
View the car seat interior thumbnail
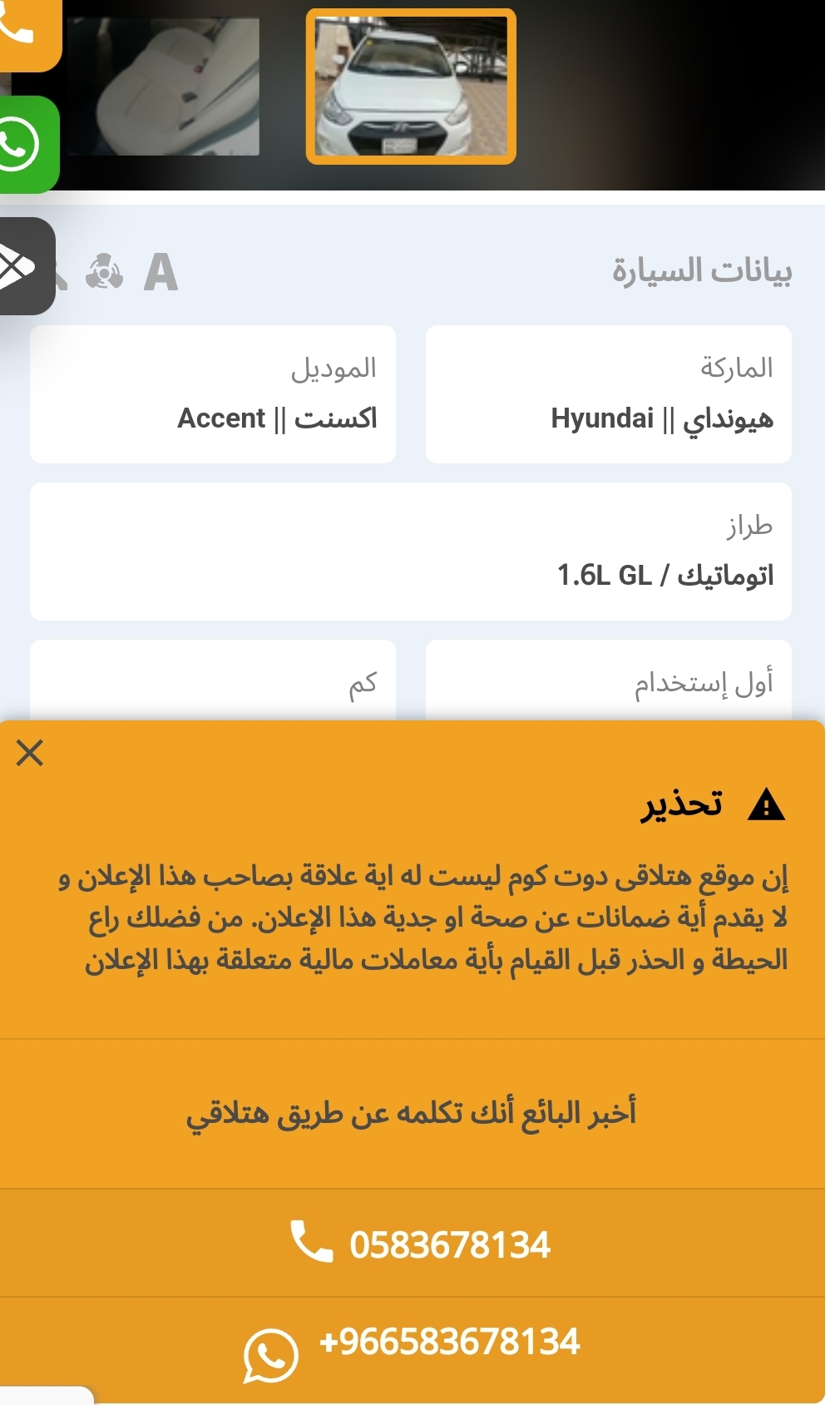(x=163, y=87)
